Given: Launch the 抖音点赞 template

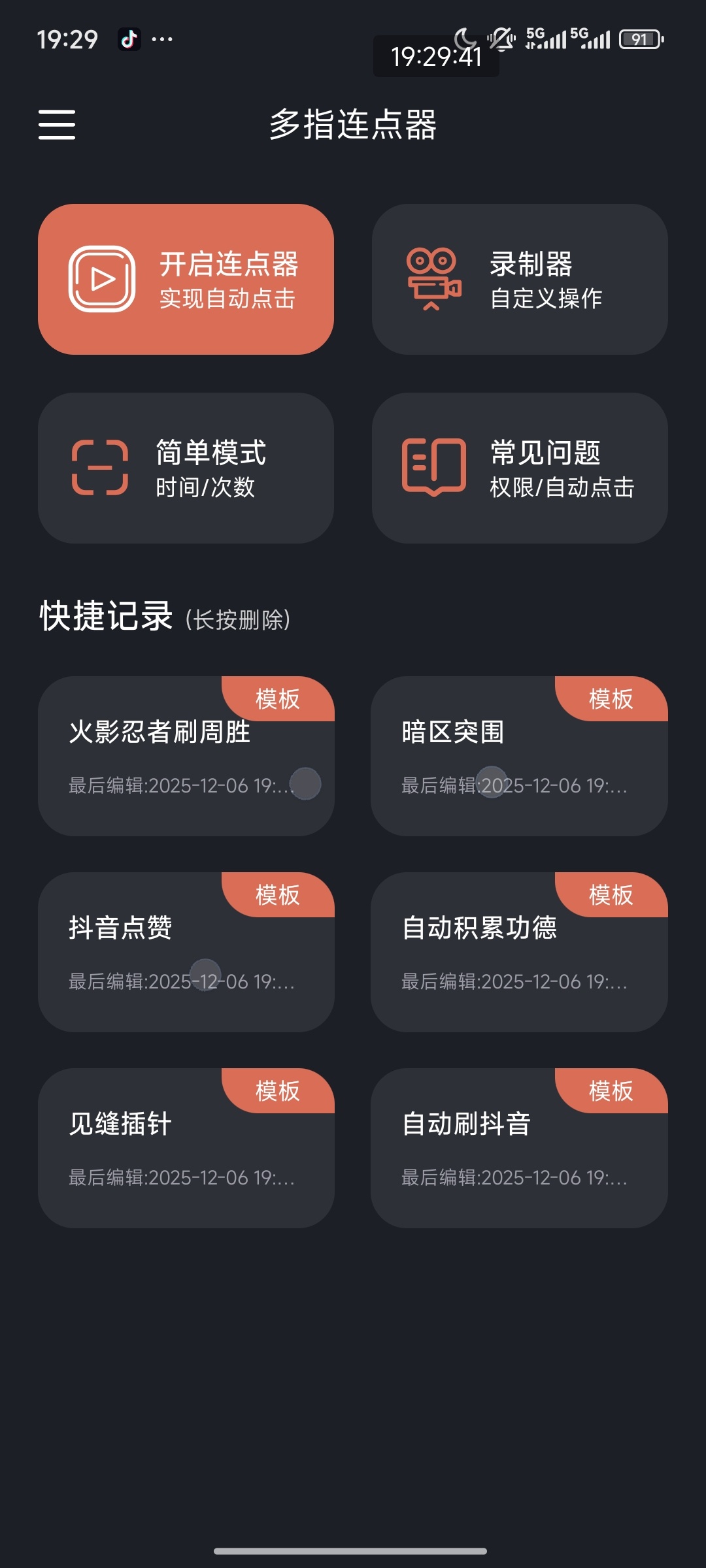Looking at the screenshot, I should (x=186, y=952).
